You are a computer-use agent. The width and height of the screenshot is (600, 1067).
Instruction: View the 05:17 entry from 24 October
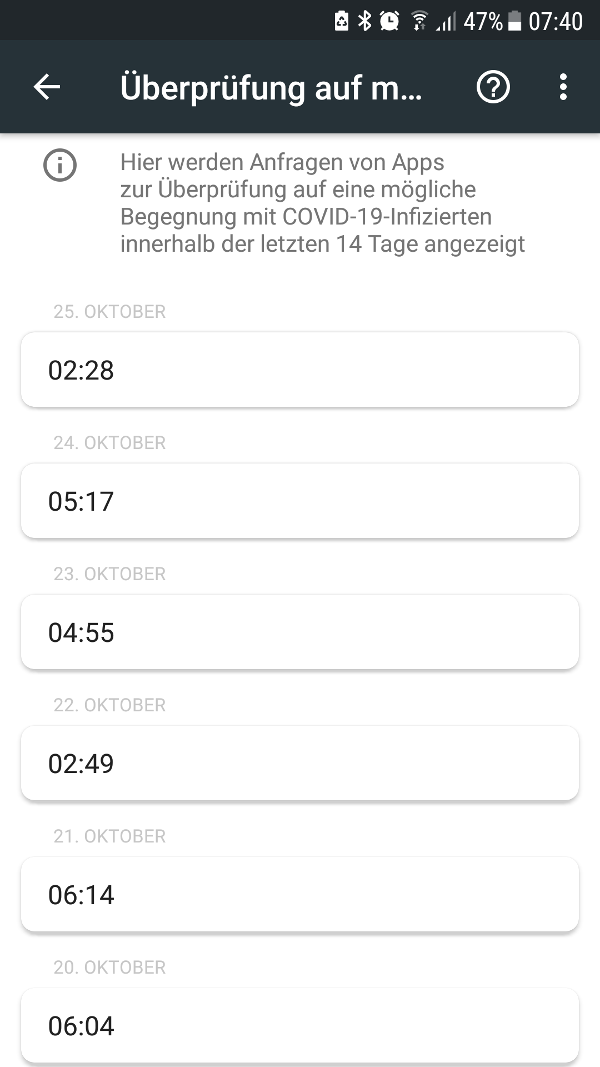click(x=300, y=501)
